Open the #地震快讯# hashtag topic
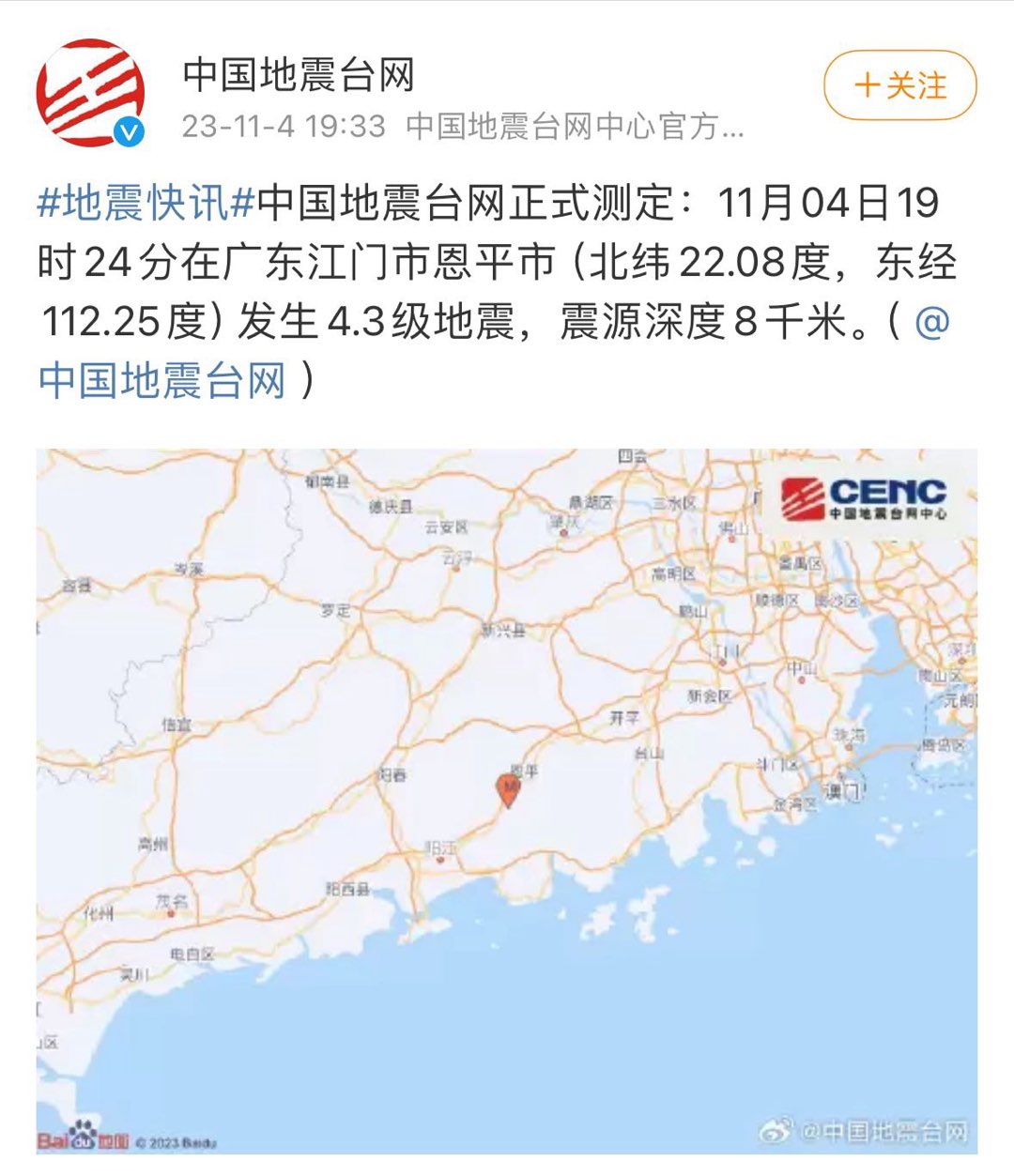The width and height of the screenshot is (1014, 1176). tap(146, 203)
